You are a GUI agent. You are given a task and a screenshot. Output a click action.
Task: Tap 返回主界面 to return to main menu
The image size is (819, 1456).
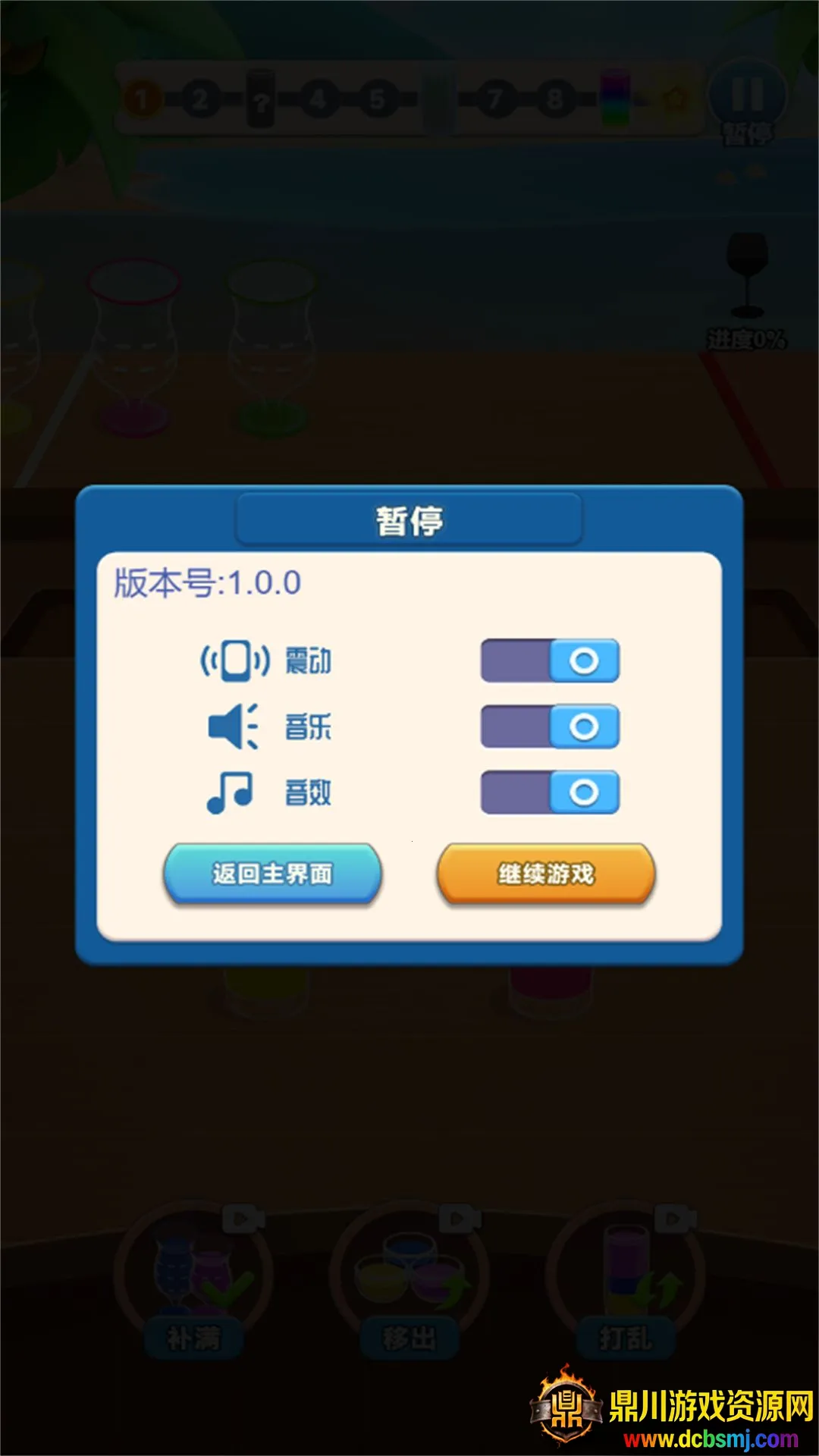click(272, 874)
